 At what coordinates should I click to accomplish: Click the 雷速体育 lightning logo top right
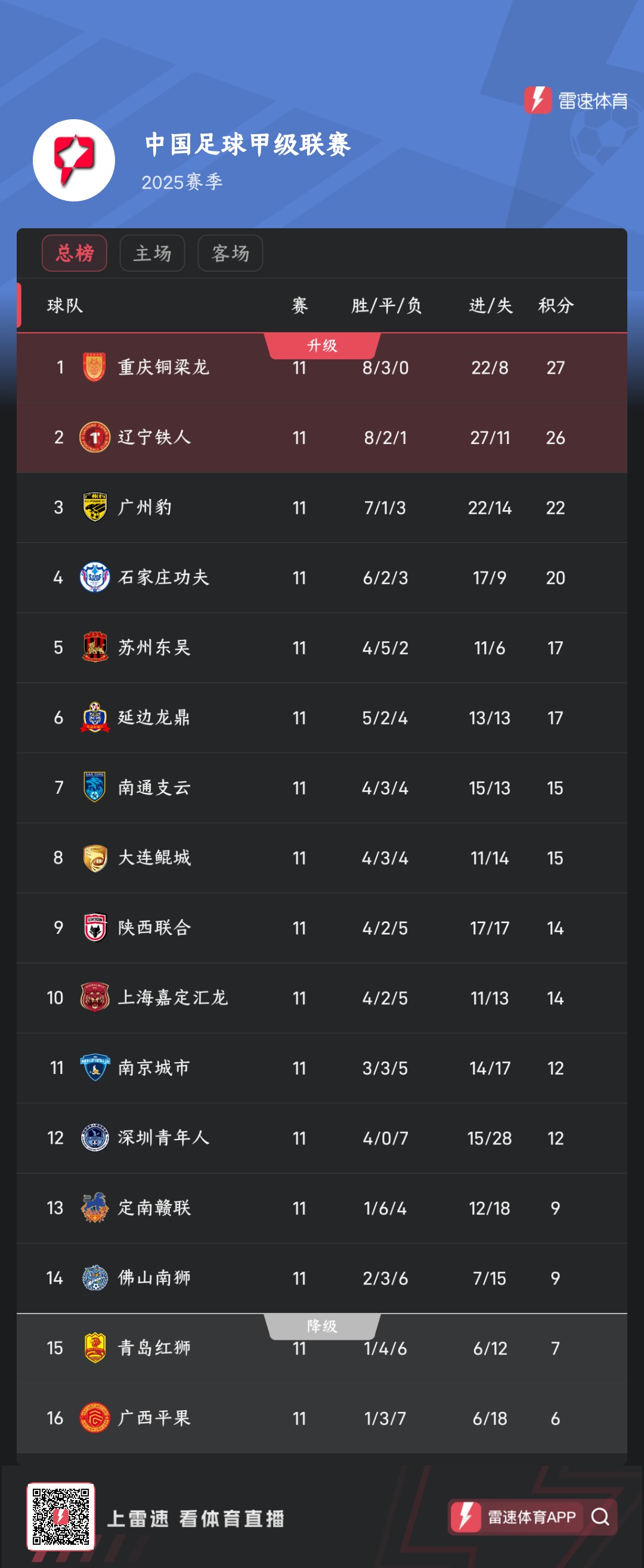(x=538, y=101)
